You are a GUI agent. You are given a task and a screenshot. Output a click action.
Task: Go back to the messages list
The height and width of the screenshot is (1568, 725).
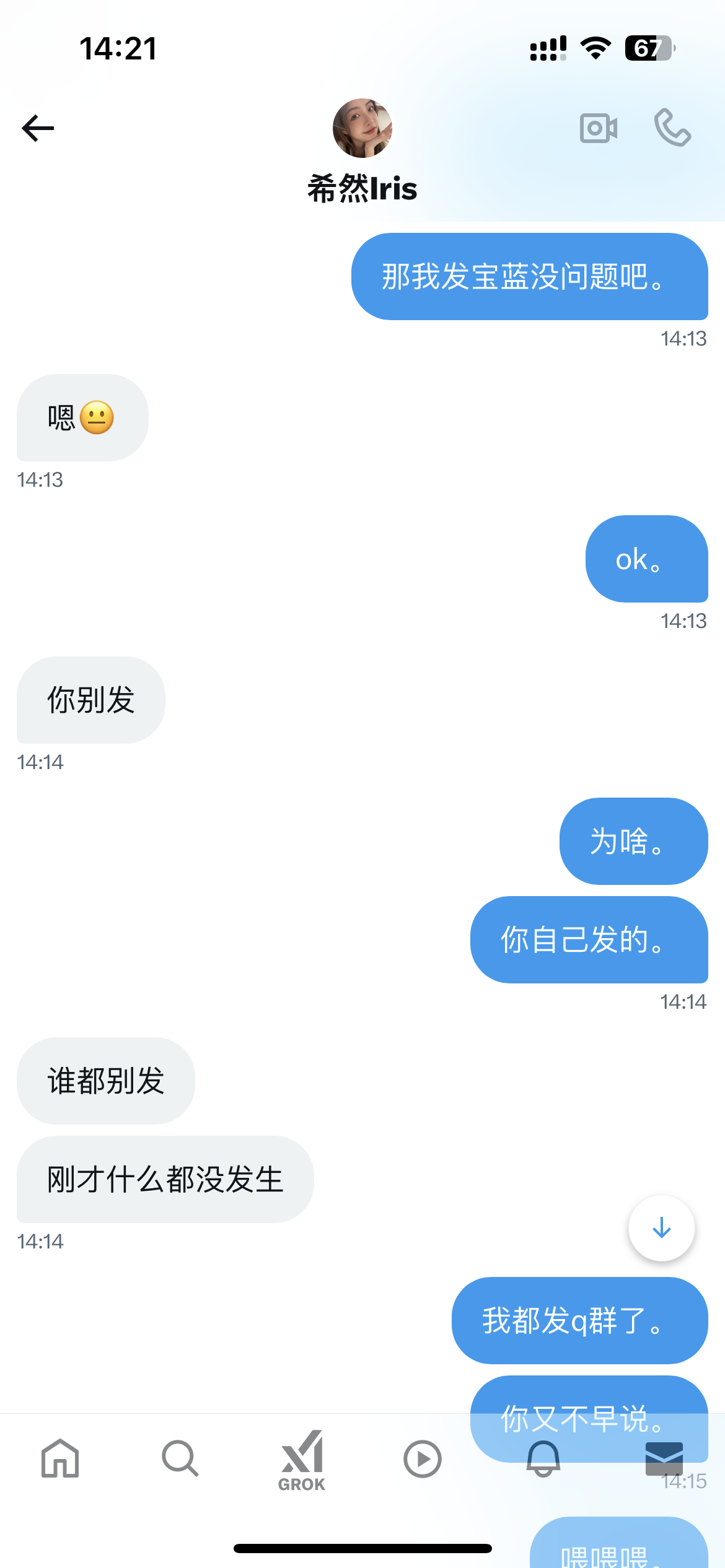tap(38, 128)
